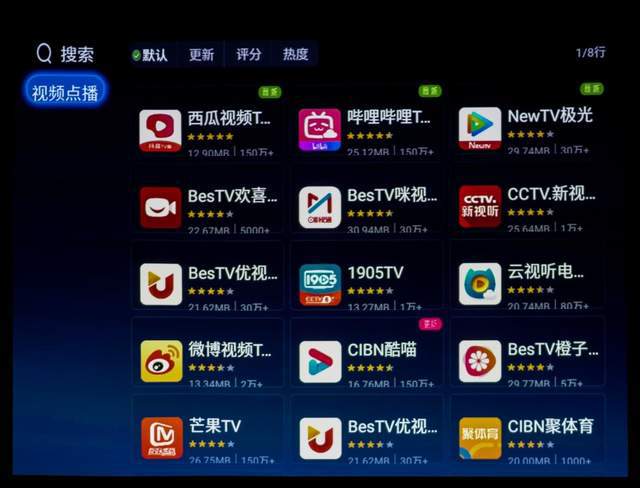Open the 西瓜视频 app card

pyautogui.click(x=208, y=128)
